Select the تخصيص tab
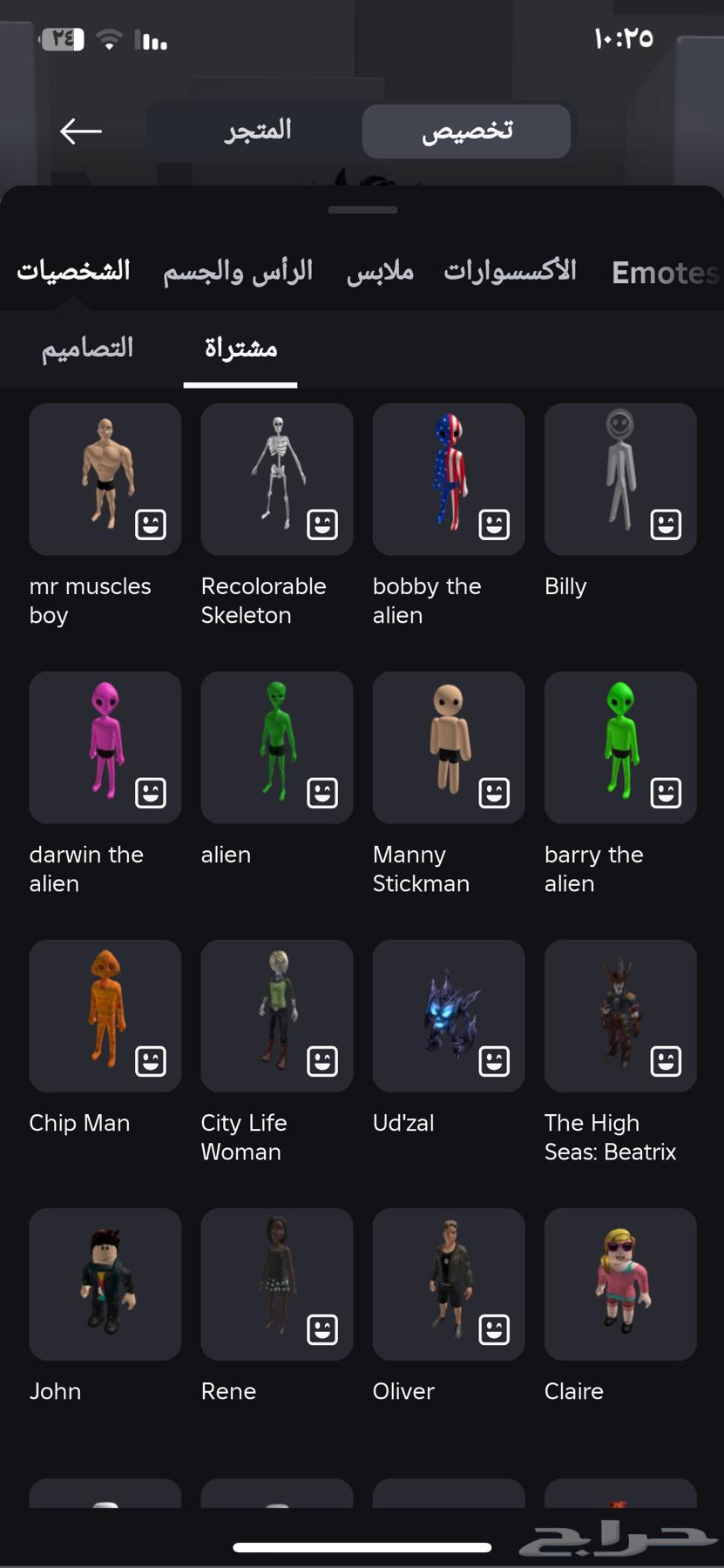Viewport: 724px width, 1568px height. [x=466, y=132]
